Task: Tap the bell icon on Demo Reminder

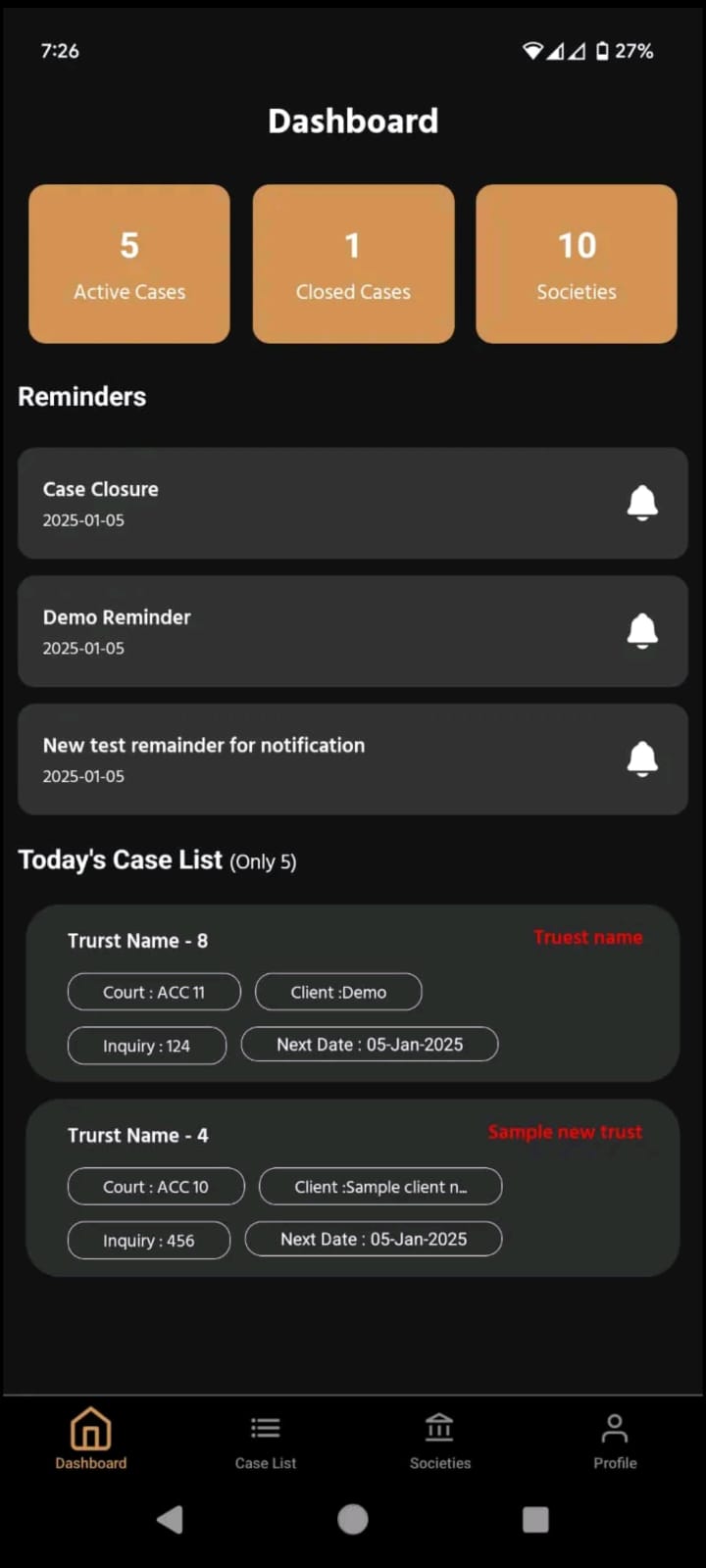Action: coord(642,631)
